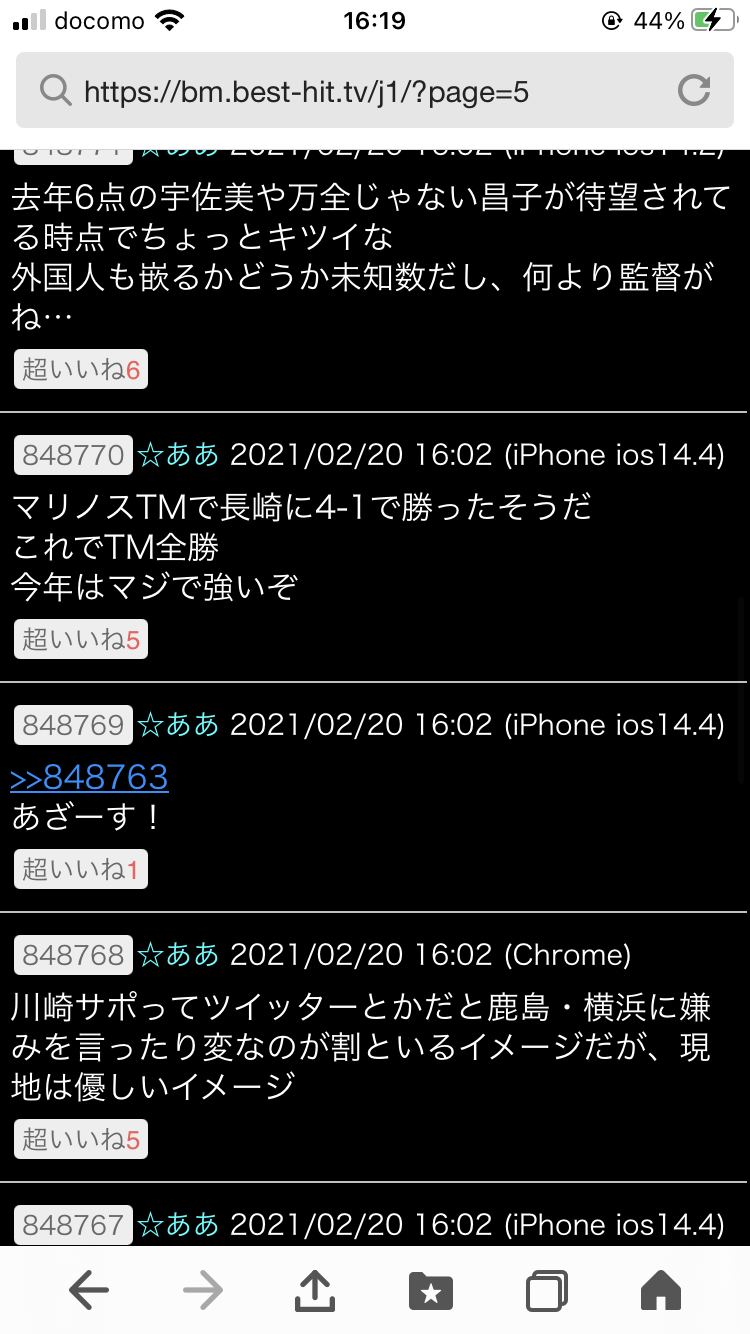Tap 超いいね6 on the top post
Screen dimensions: 750x1334
coord(81,370)
